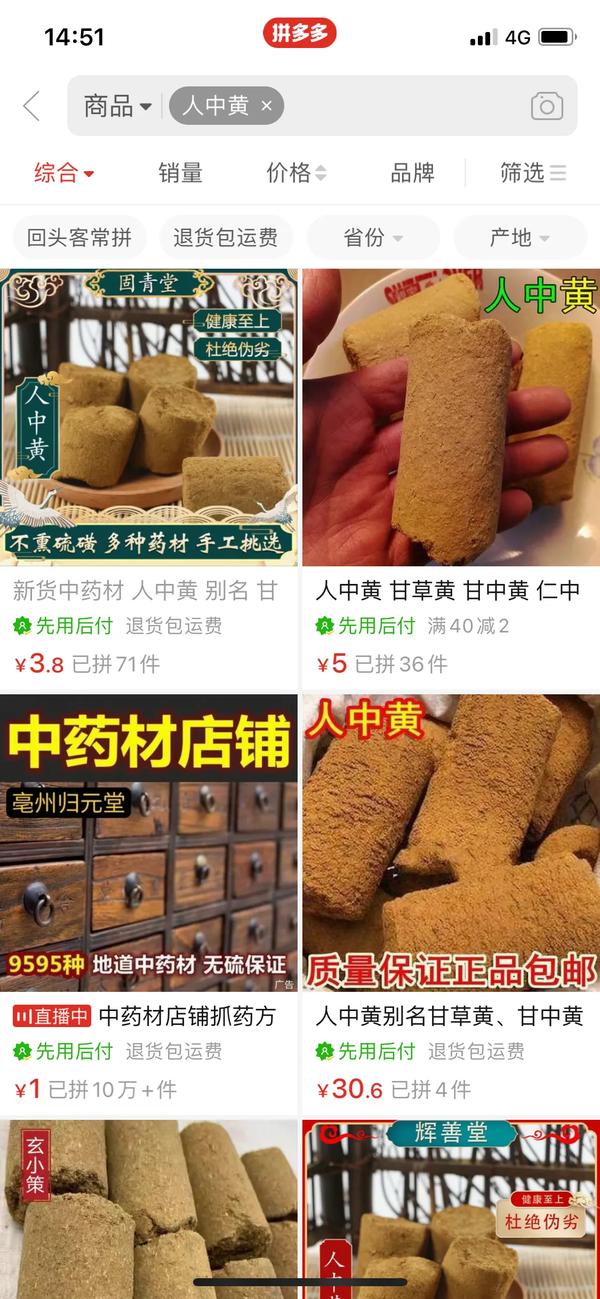This screenshot has height=1299, width=600.
Task: Open the 固青堂 人中黄 product at ¥3.8
Action: [149, 420]
